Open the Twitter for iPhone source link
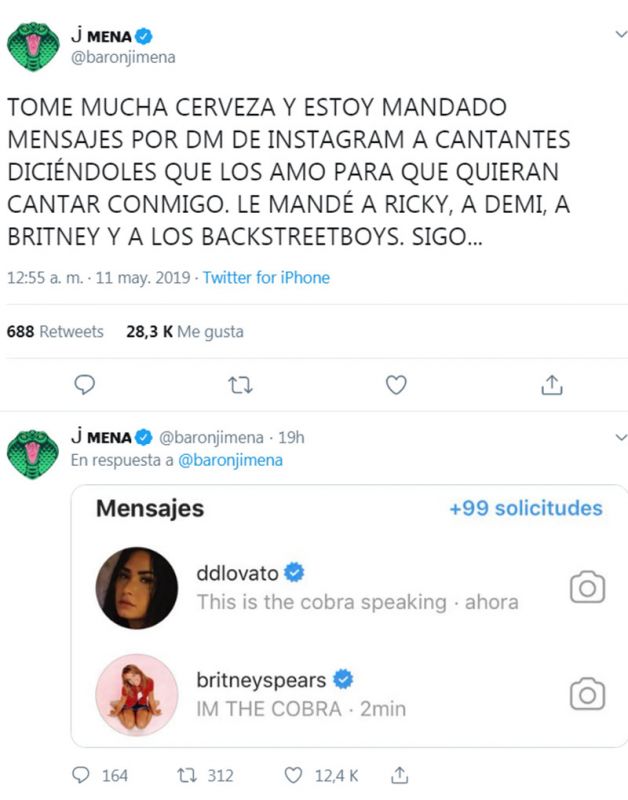 click(266, 278)
